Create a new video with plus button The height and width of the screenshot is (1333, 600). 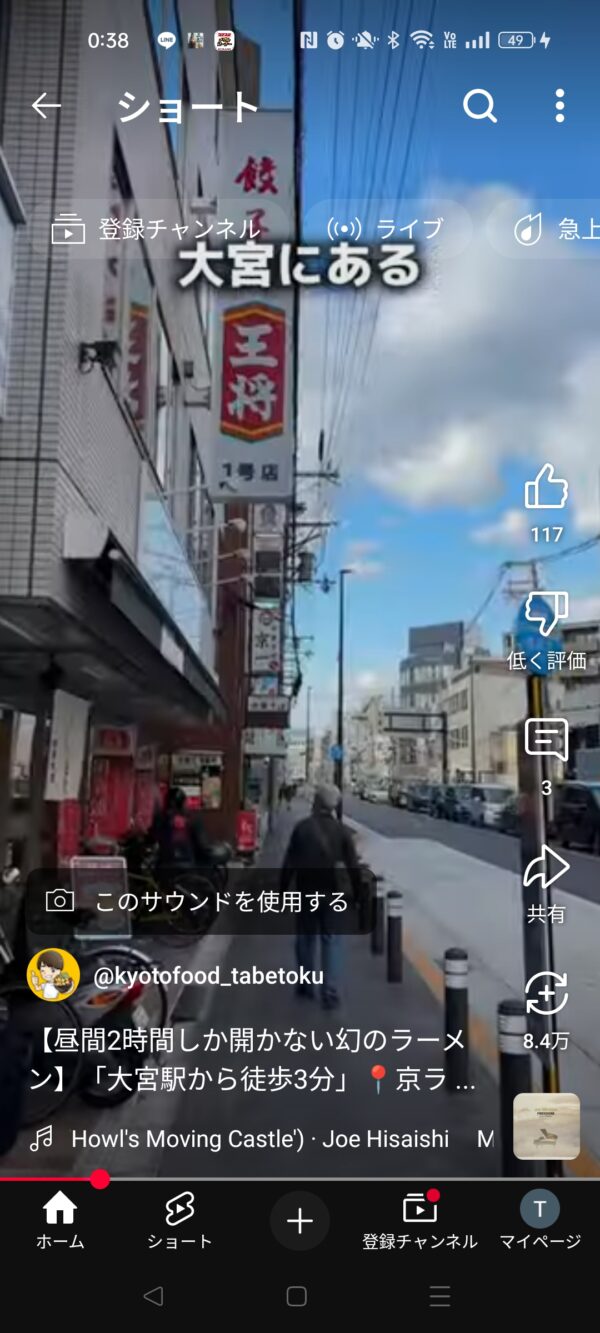pos(300,1221)
